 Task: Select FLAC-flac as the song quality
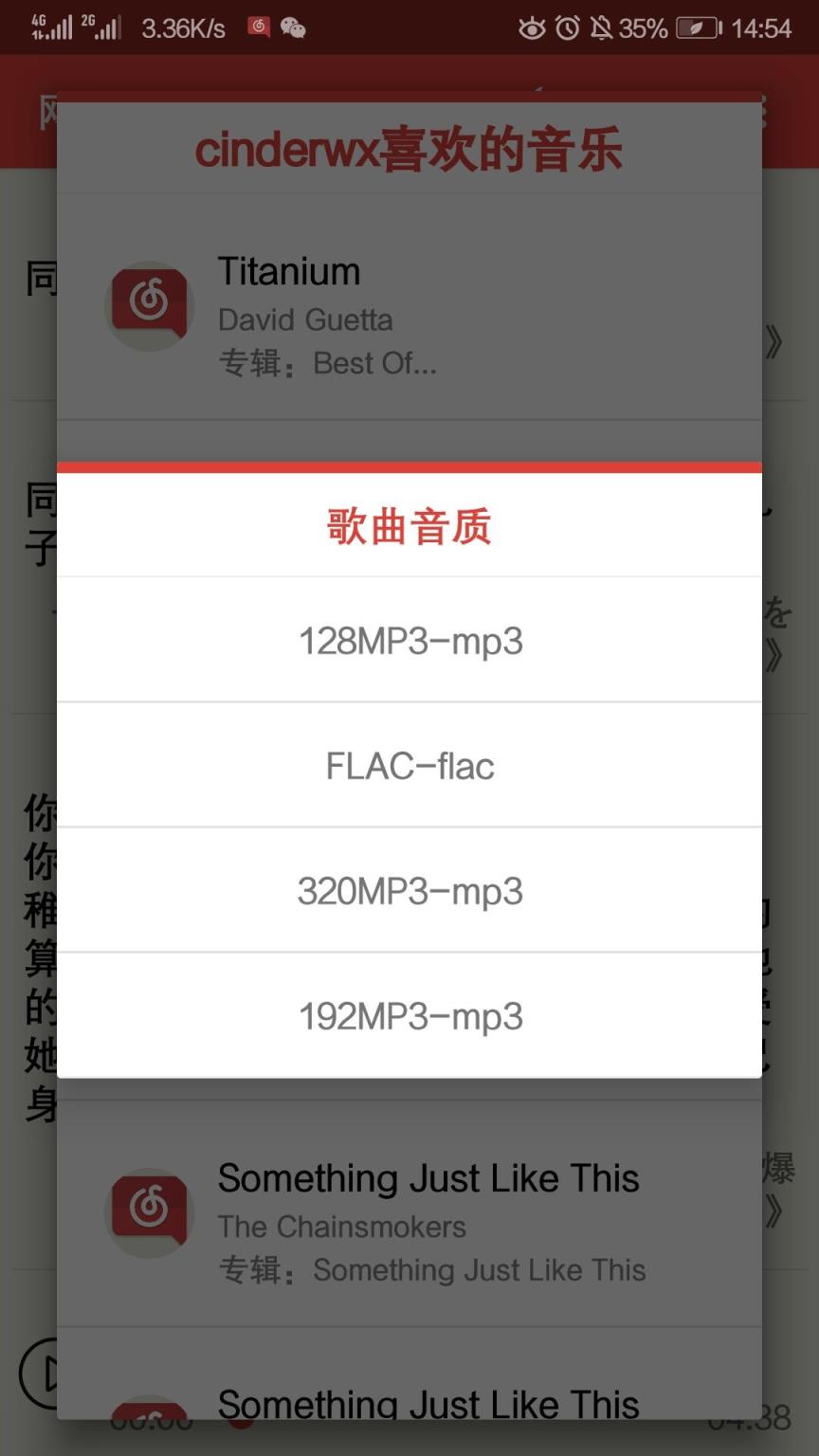pos(409,765)
